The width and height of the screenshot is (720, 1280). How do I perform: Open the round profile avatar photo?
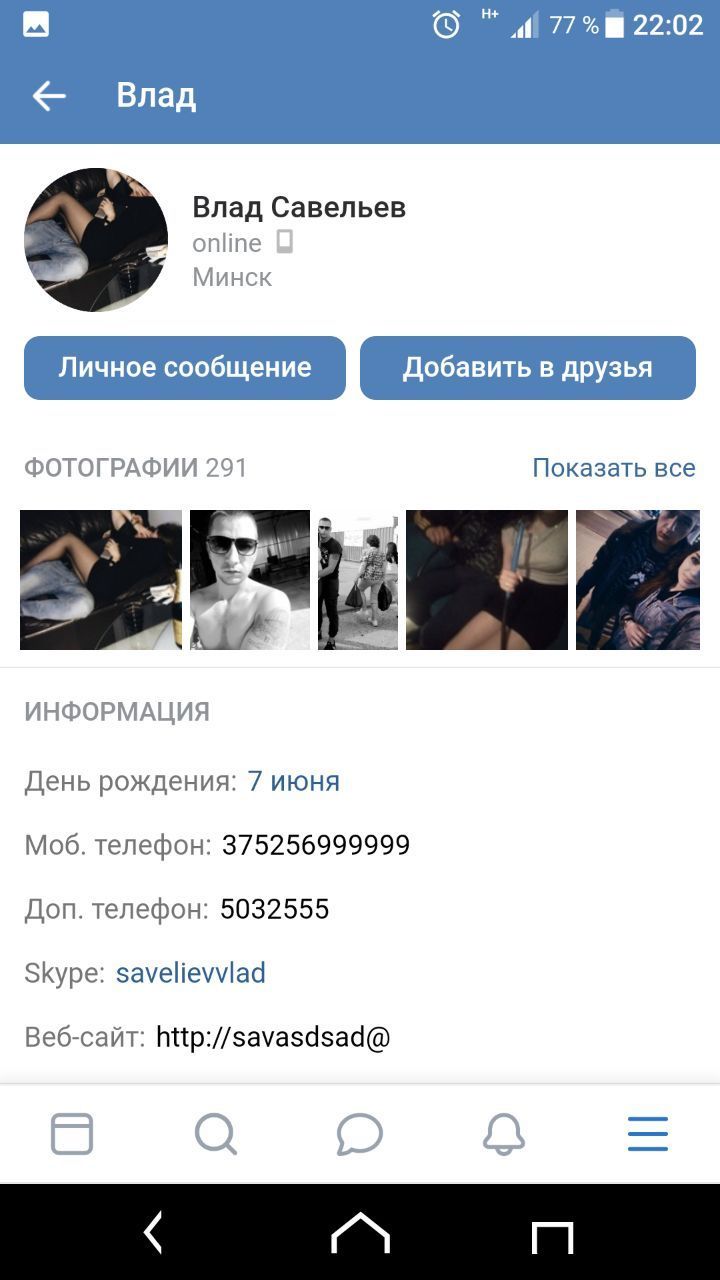[x=96, y=240]
